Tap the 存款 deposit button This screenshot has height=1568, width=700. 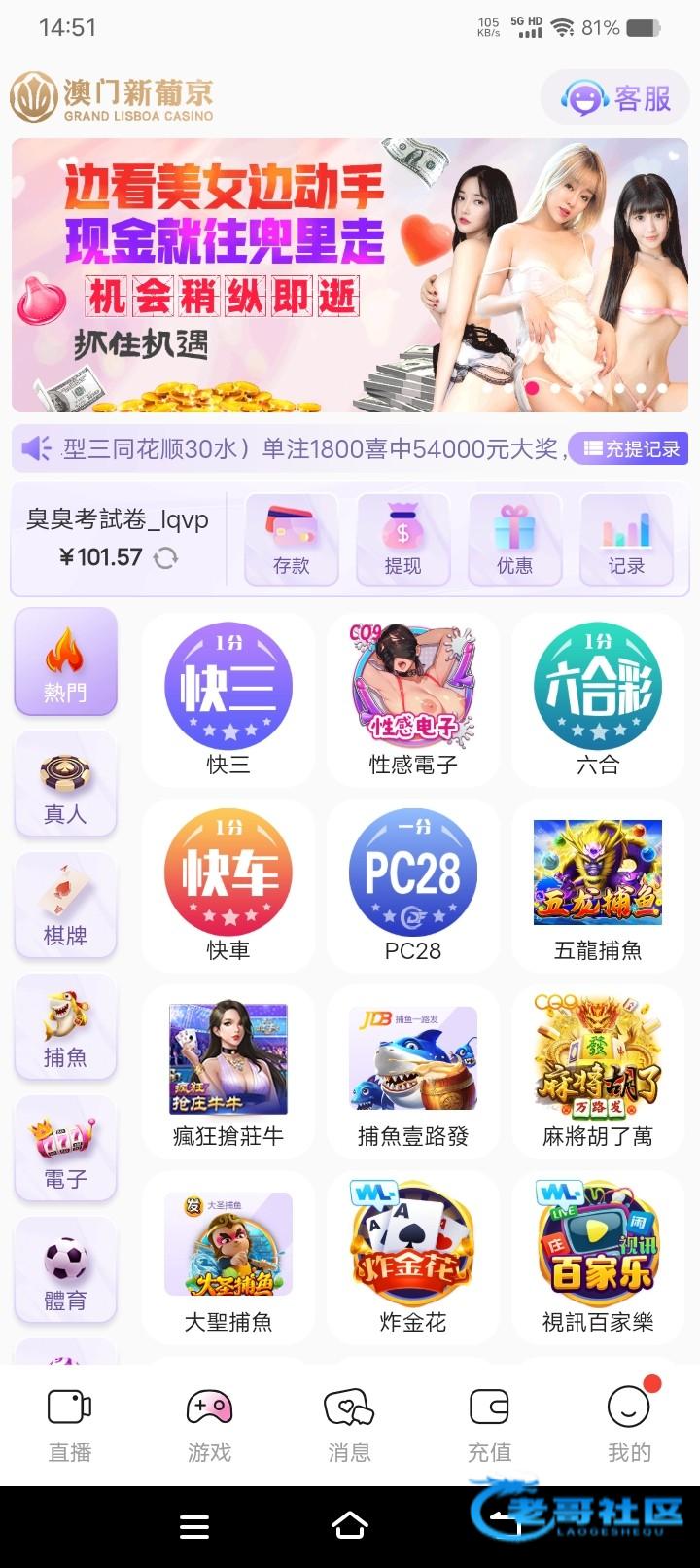[291, 540]
